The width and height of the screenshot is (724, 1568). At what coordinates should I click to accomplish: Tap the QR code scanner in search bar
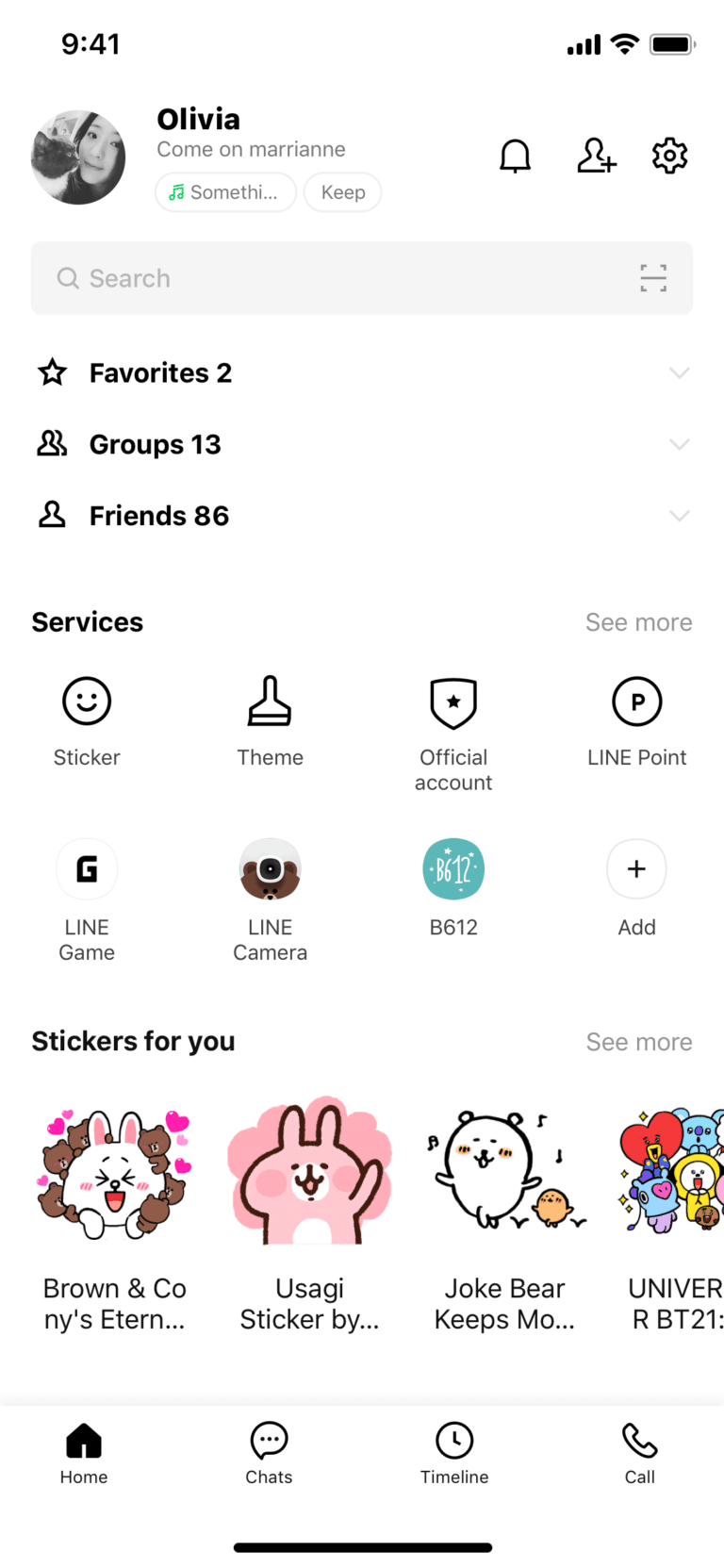pos(652,278)
